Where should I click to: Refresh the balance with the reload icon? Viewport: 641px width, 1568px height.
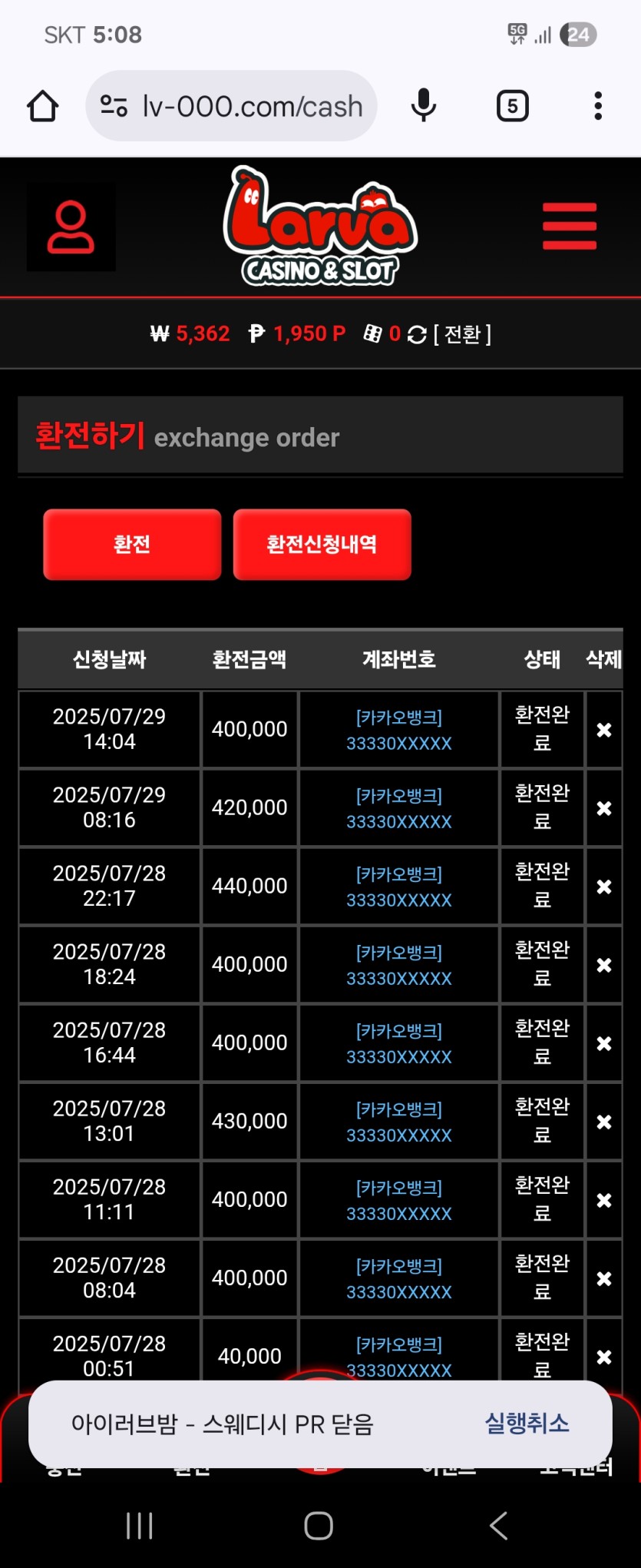[417, 334]
